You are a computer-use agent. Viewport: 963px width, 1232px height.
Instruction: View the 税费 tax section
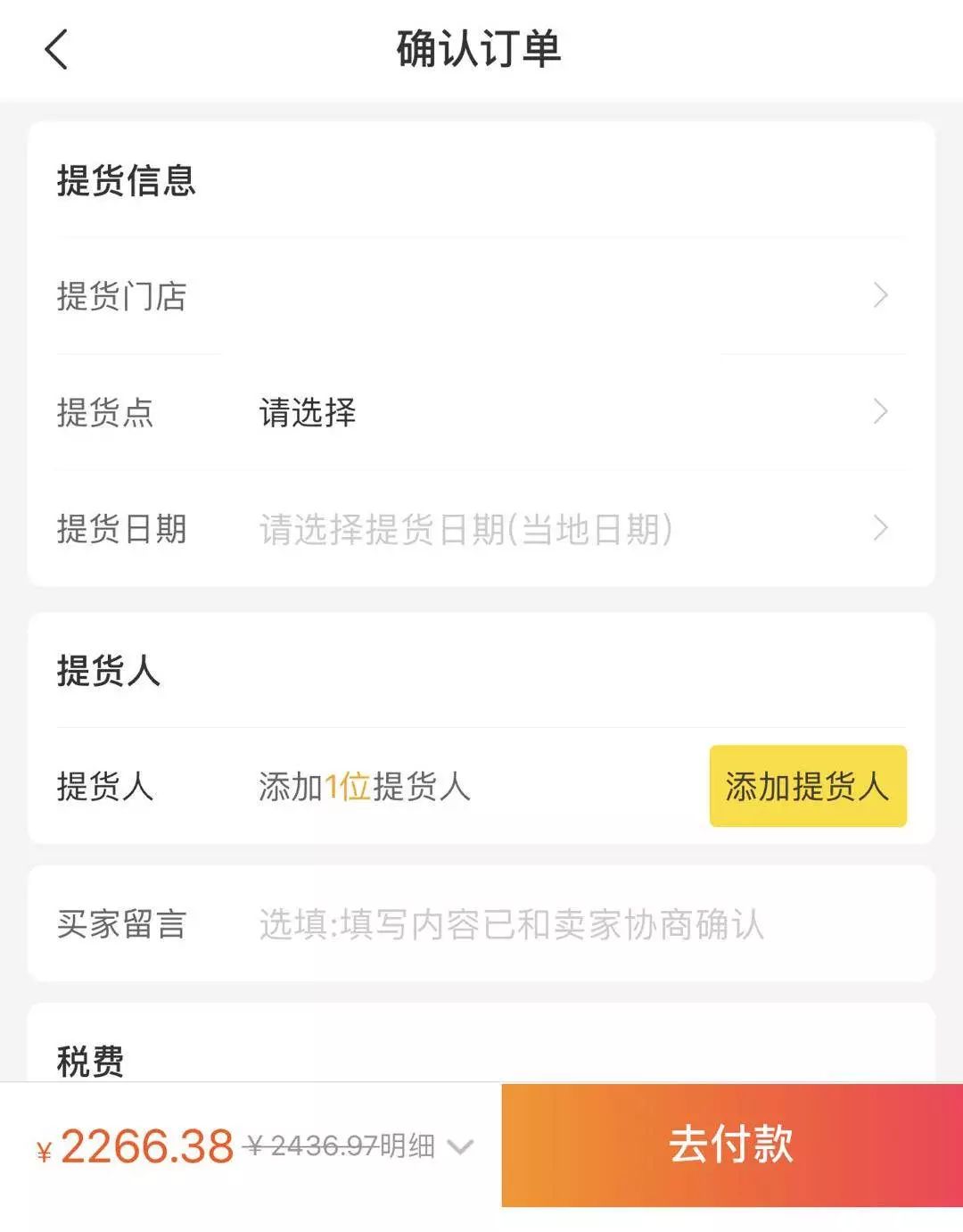point(89,1062)
